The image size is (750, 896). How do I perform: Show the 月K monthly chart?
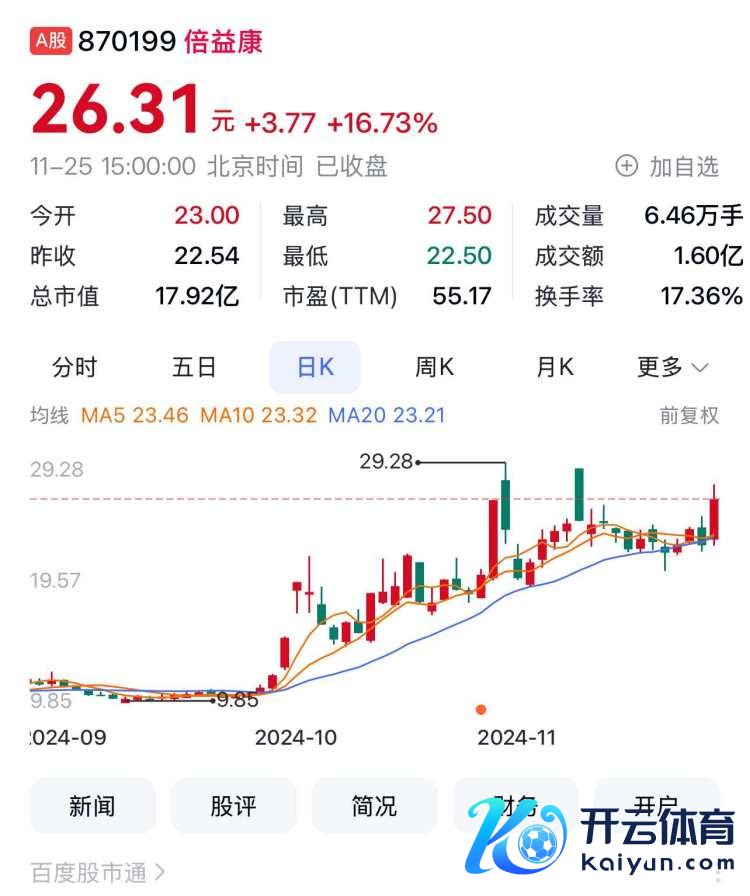[555, 367]
